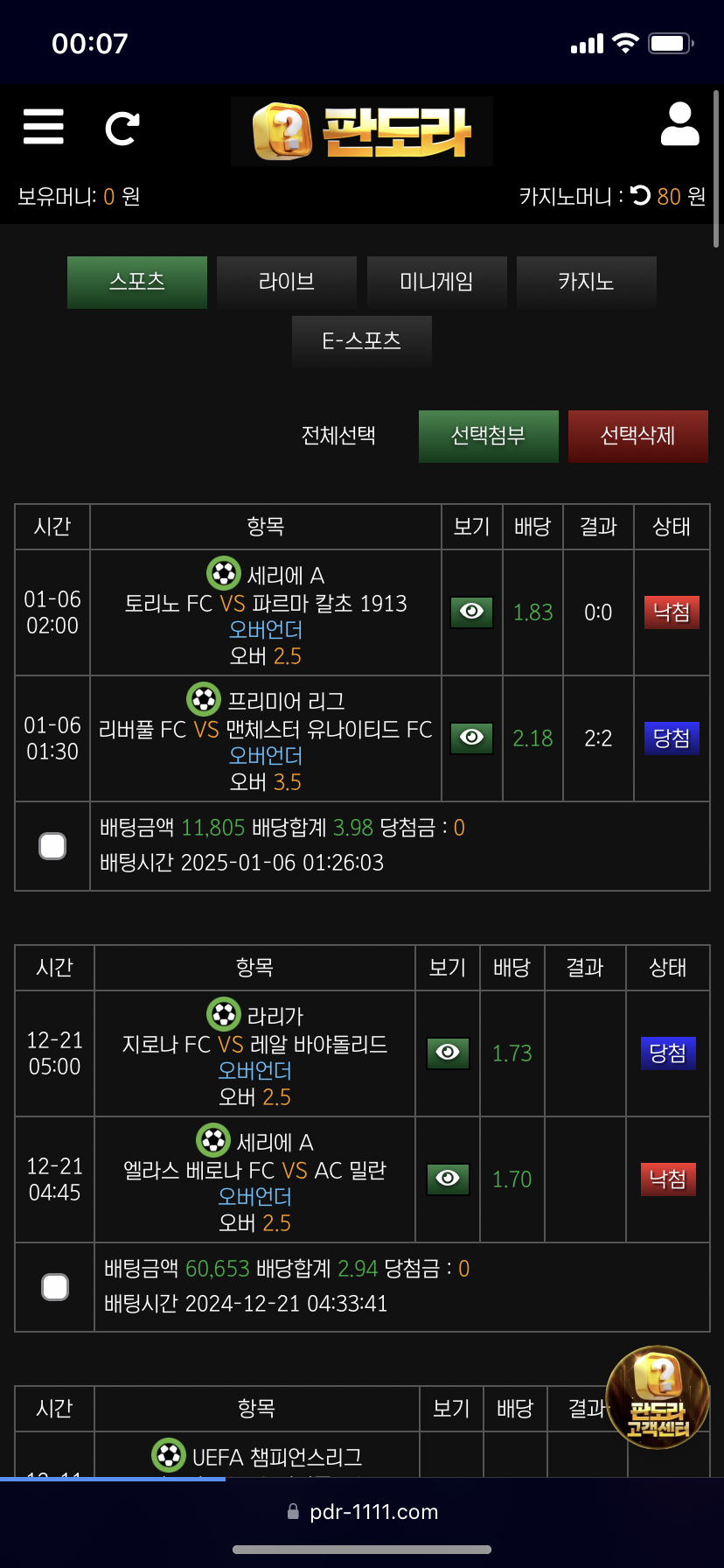Switch to the E-스포츠 tab
Image resolution: width=724 pixels, height=1568 pixels.
pyautogui.click(x=361, y=341)
